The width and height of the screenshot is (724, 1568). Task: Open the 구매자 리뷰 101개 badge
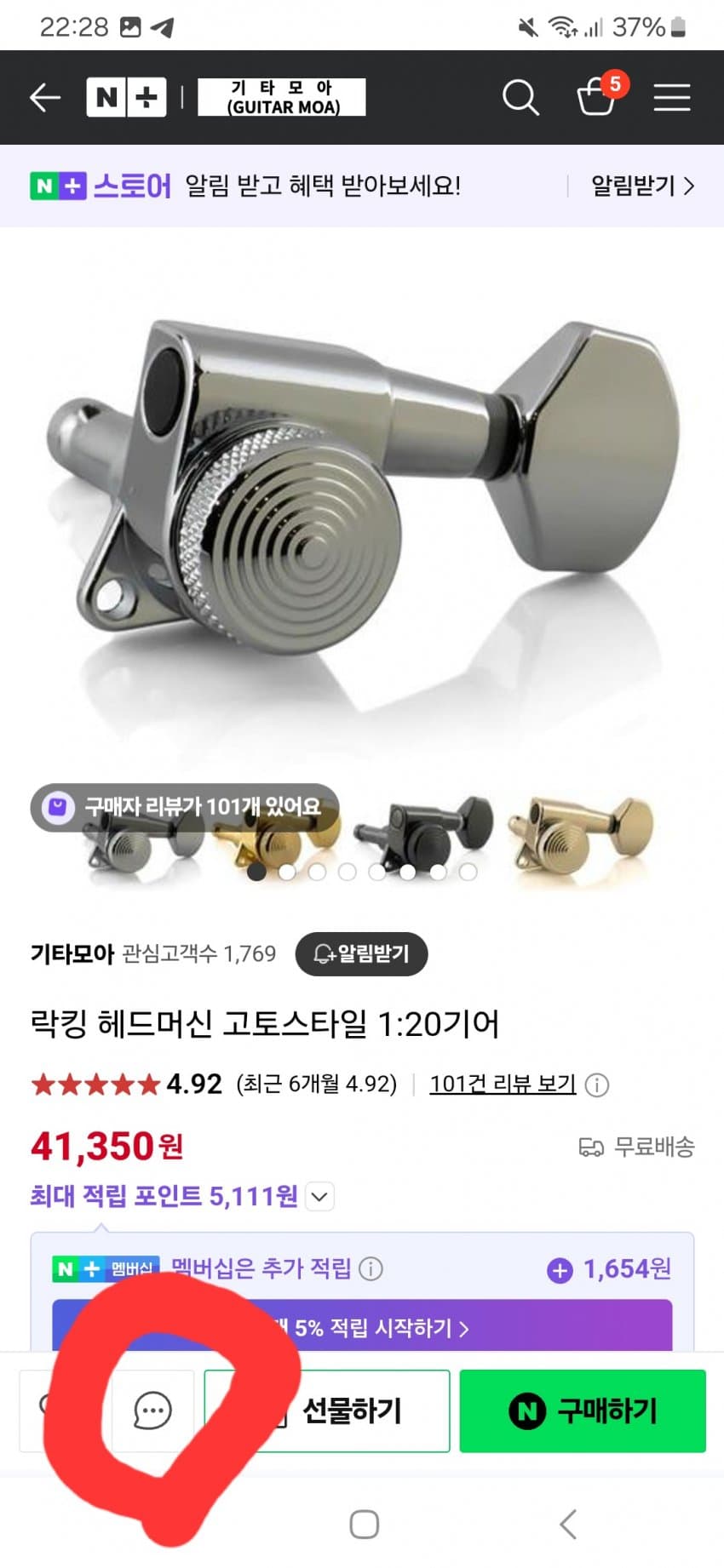pos(186,806)
